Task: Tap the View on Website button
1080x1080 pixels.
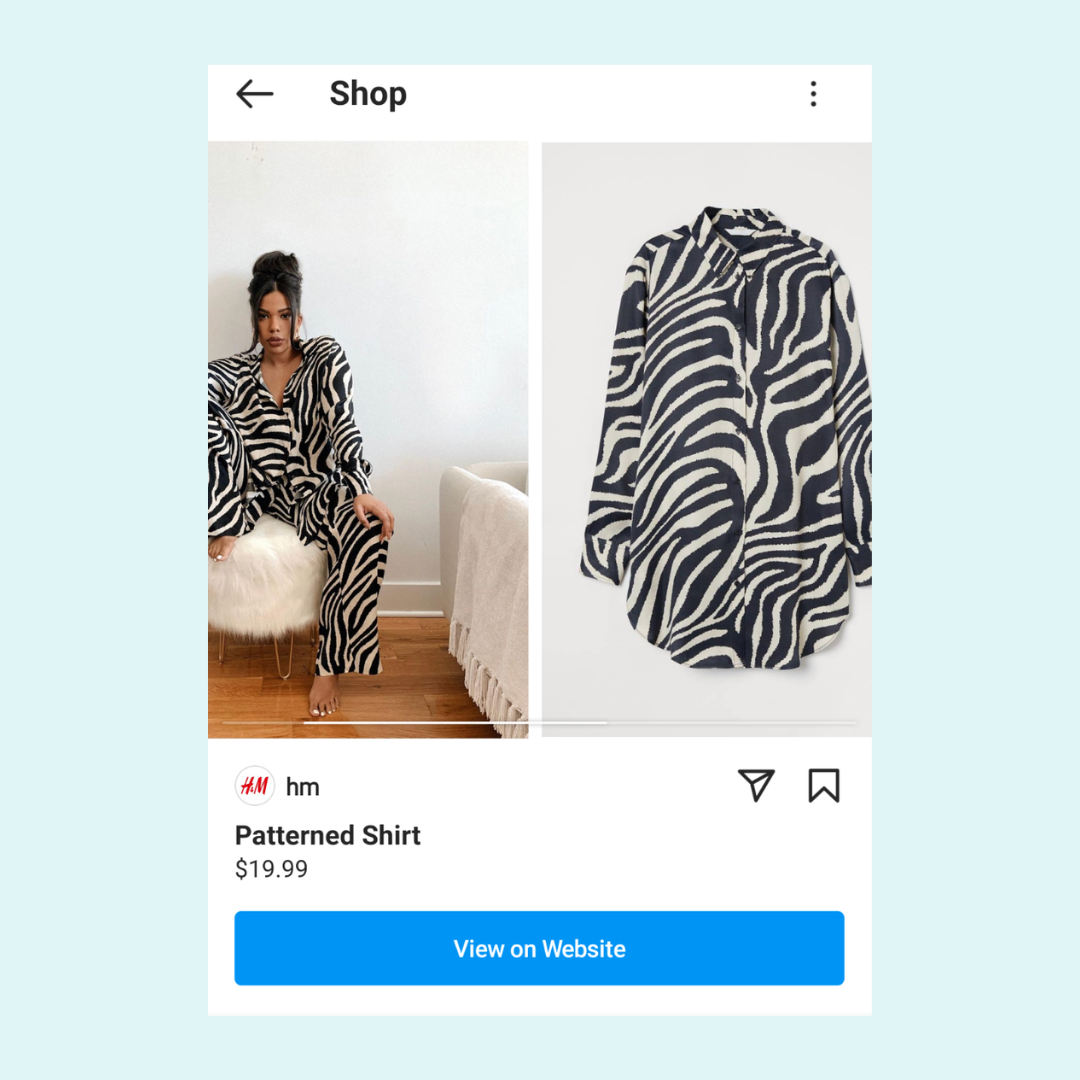Action: 539,948
